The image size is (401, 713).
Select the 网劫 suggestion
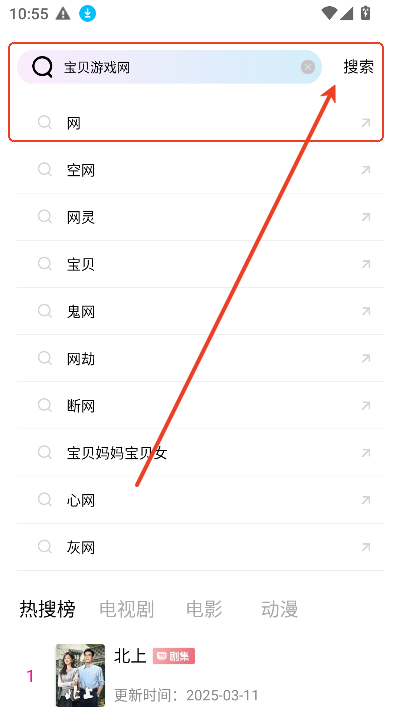pyautogui.click(x=200, y=358)
